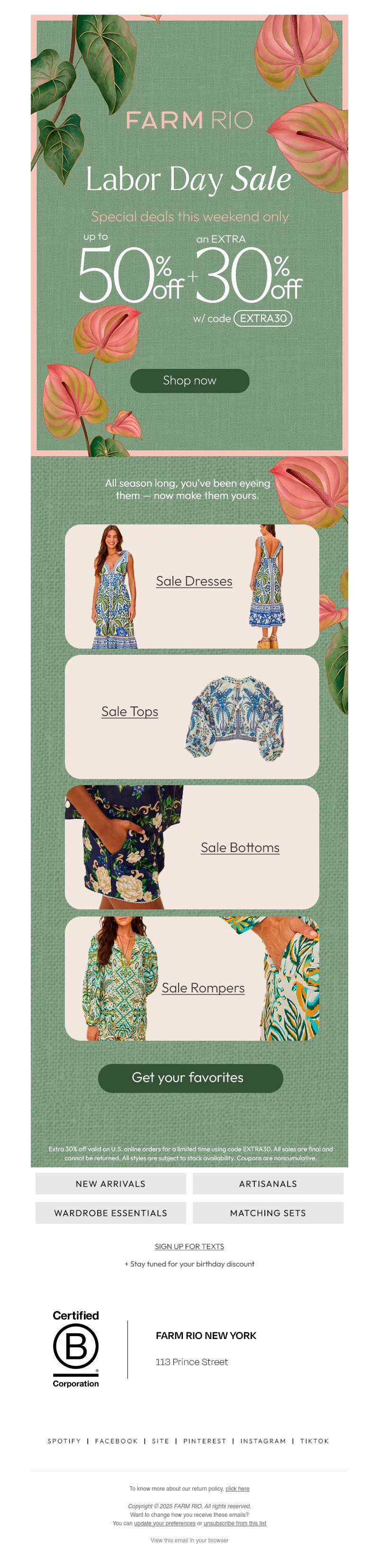Open the Pinterest footer link
Screen dimensions: 379x1568
[x=204, y=1441]
